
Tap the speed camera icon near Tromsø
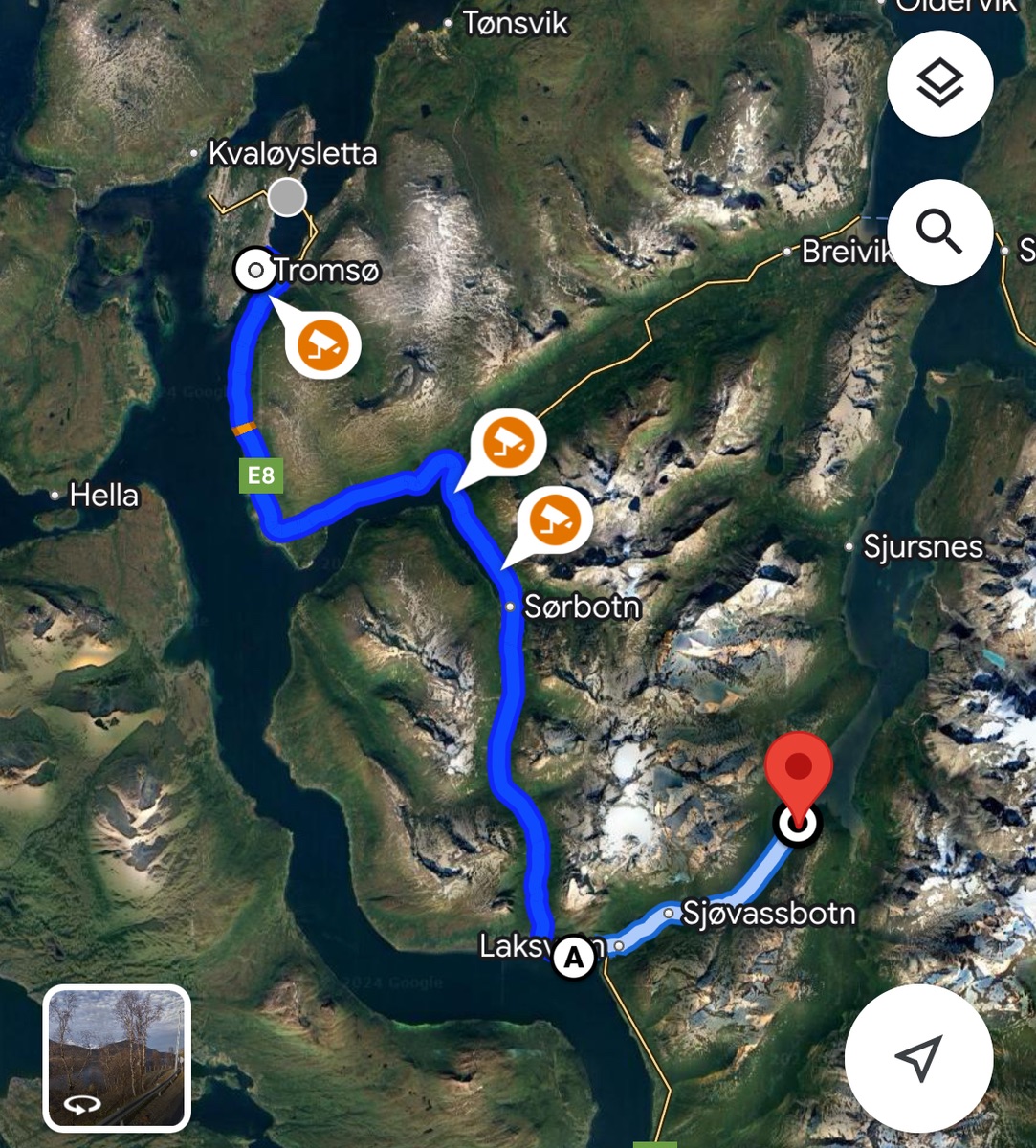click(x=324, y=344)
